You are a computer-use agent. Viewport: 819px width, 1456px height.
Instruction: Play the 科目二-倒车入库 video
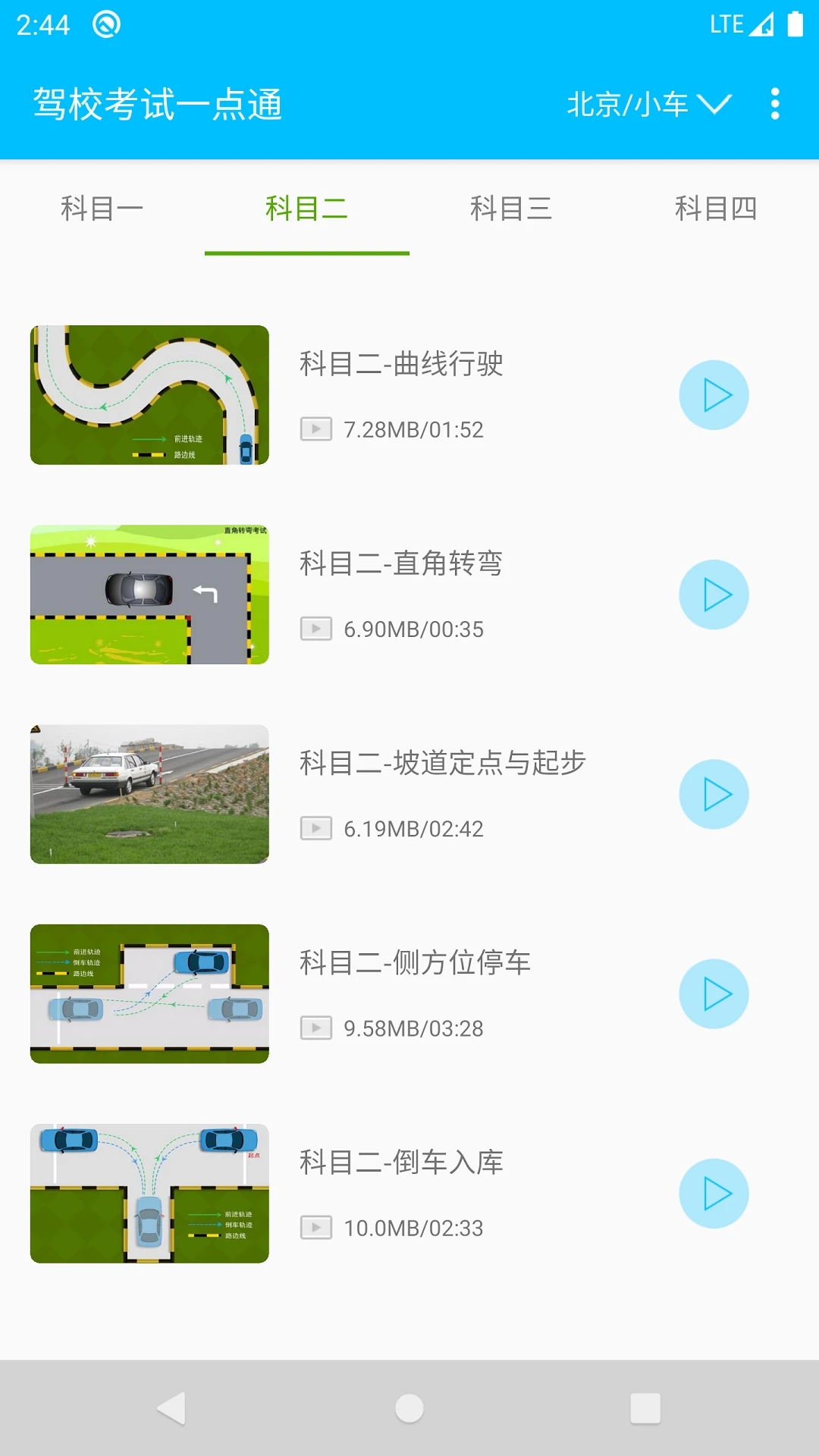[x=714, y=1193]
